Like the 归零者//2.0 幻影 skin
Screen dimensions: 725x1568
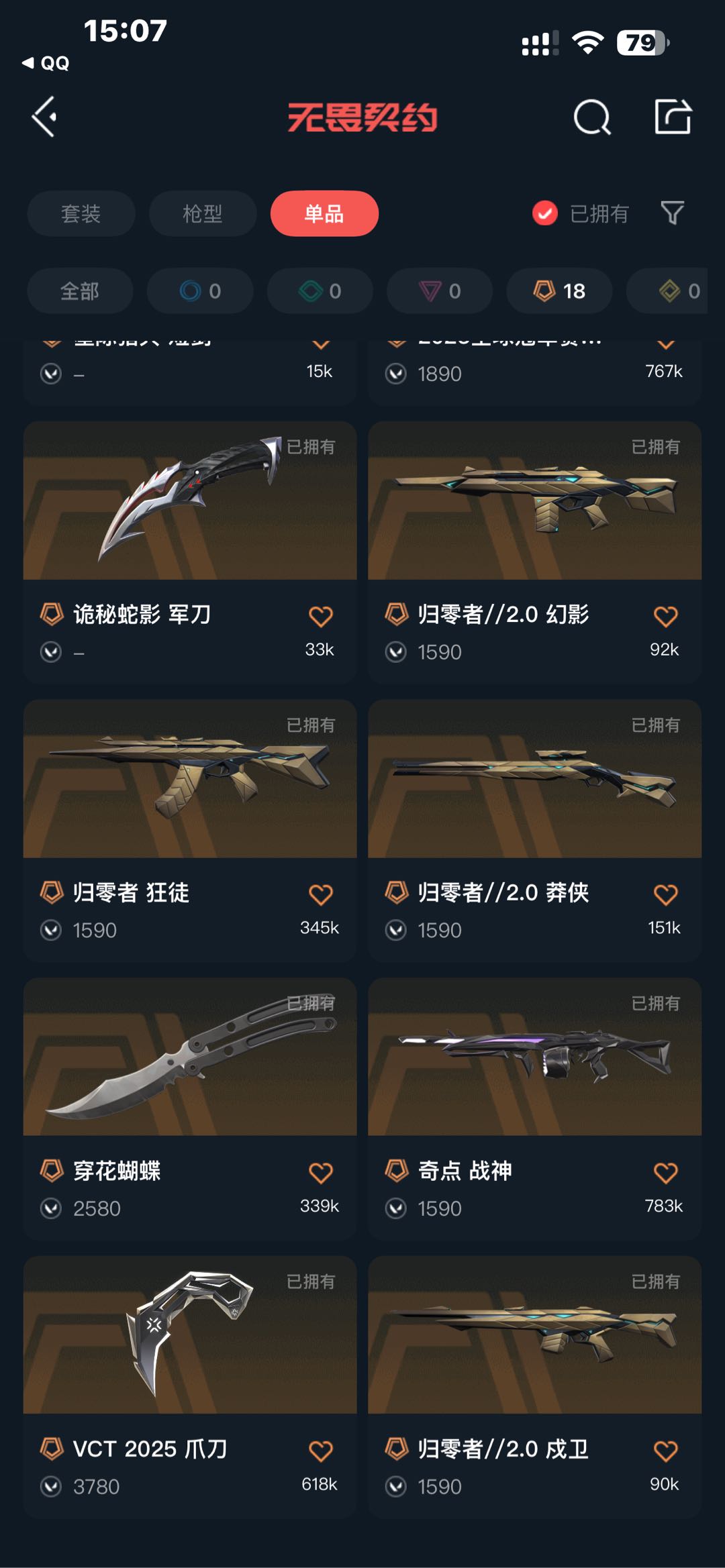665,616
